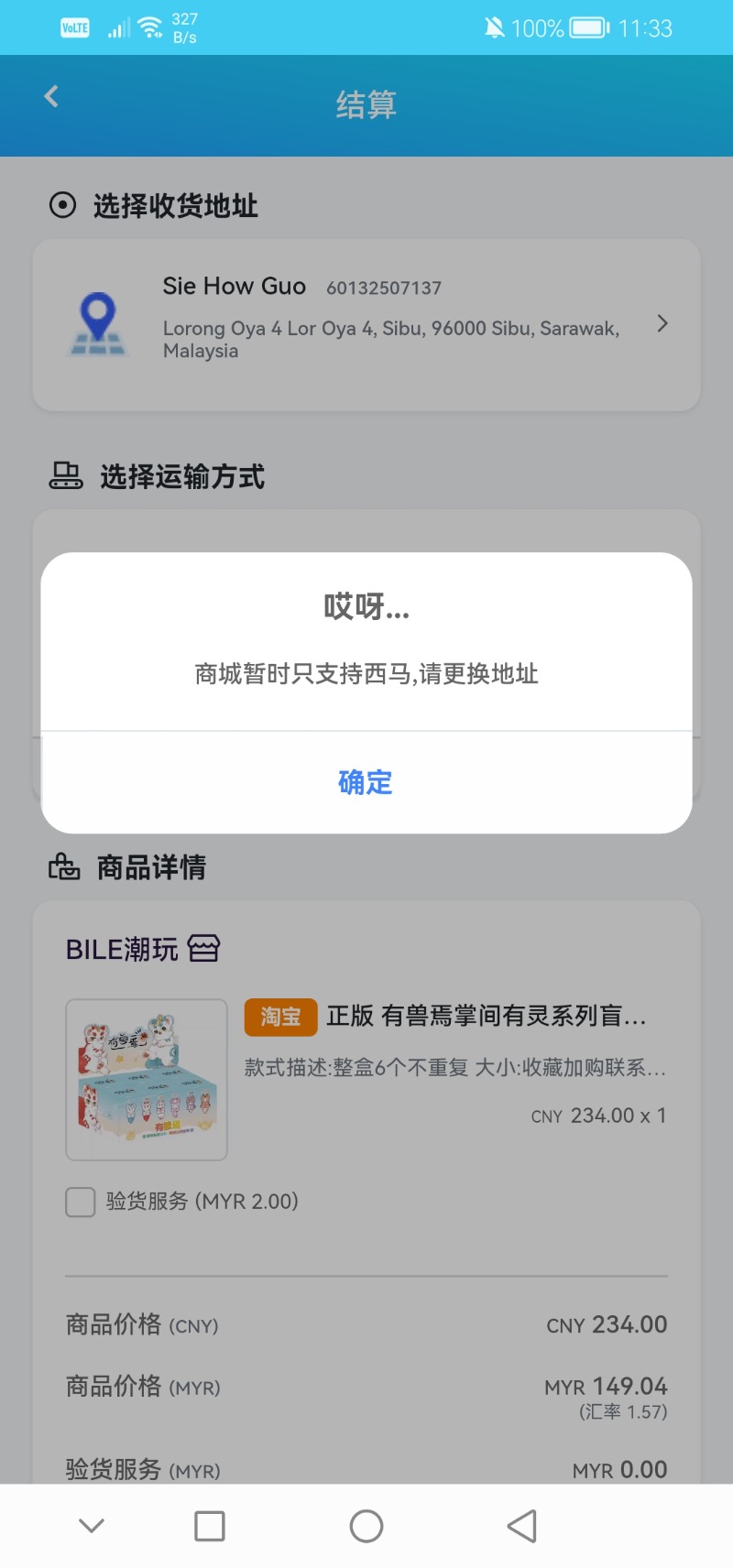Tap the system home button

point(366,1526)
